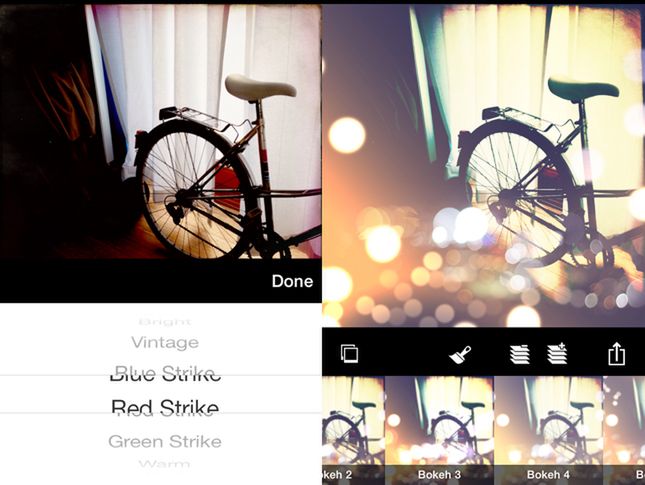Viewport: 645px width, 485px height.
Task: Pick the Green Strike filter
Action: (x=165, y=441)
